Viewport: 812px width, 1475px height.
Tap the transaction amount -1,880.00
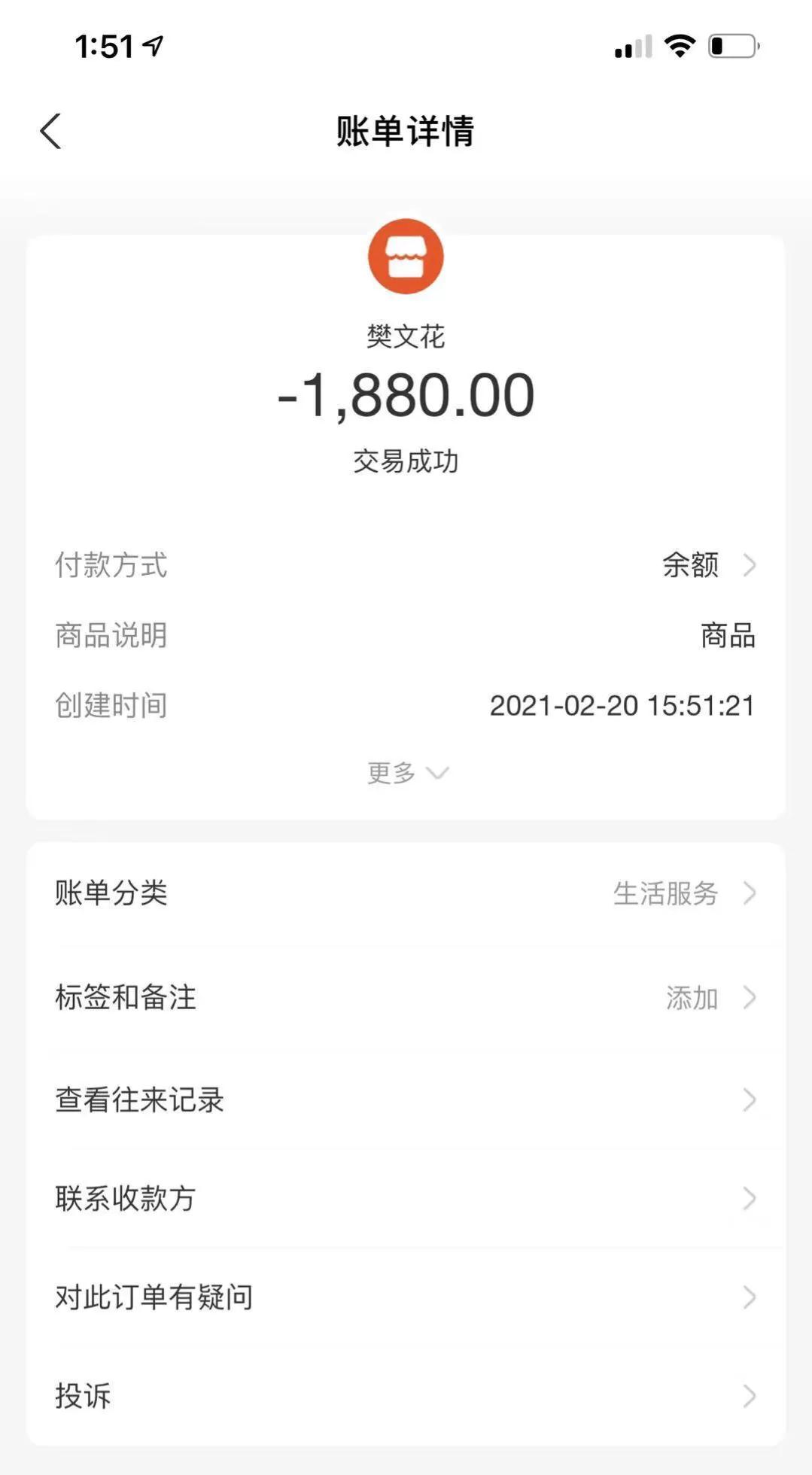point(406,393)
